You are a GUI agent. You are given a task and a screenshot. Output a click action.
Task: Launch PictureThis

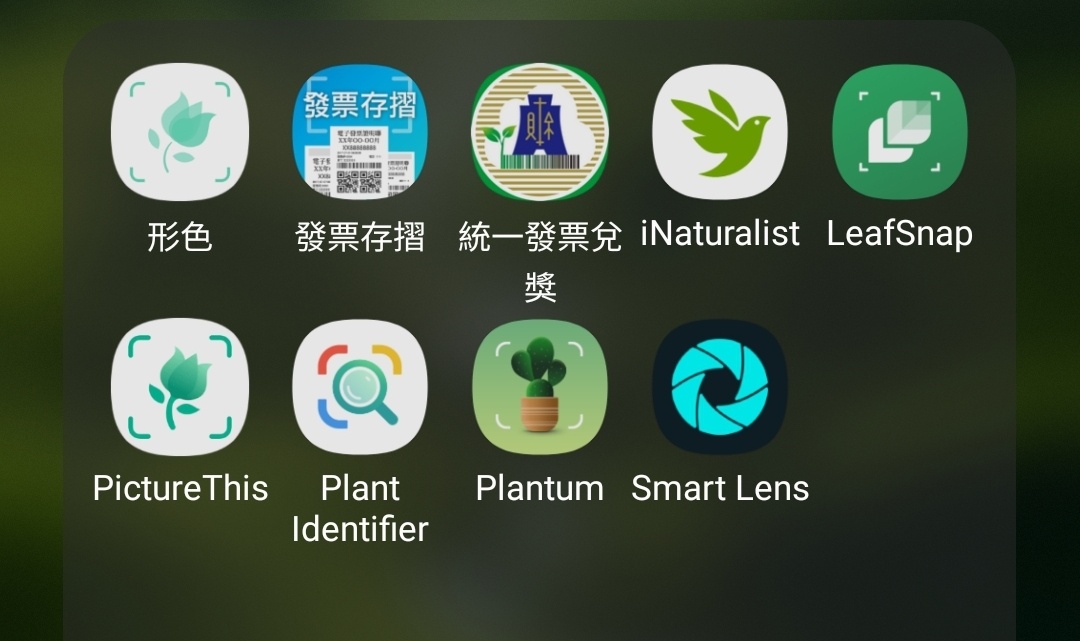(x=180, y=387)
